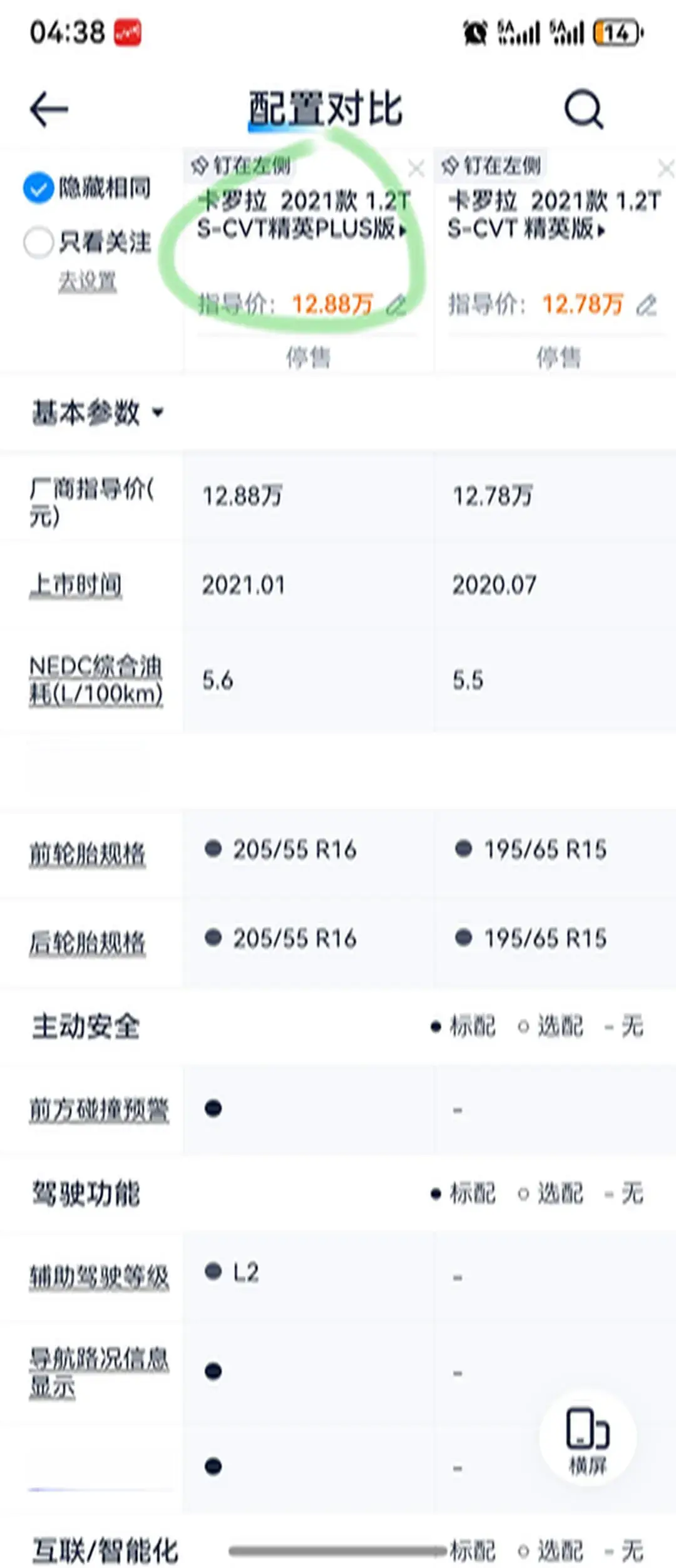The image size is (676, 1568).
Task: Go back from the 配置对比 page
Action: click(49, 109)
